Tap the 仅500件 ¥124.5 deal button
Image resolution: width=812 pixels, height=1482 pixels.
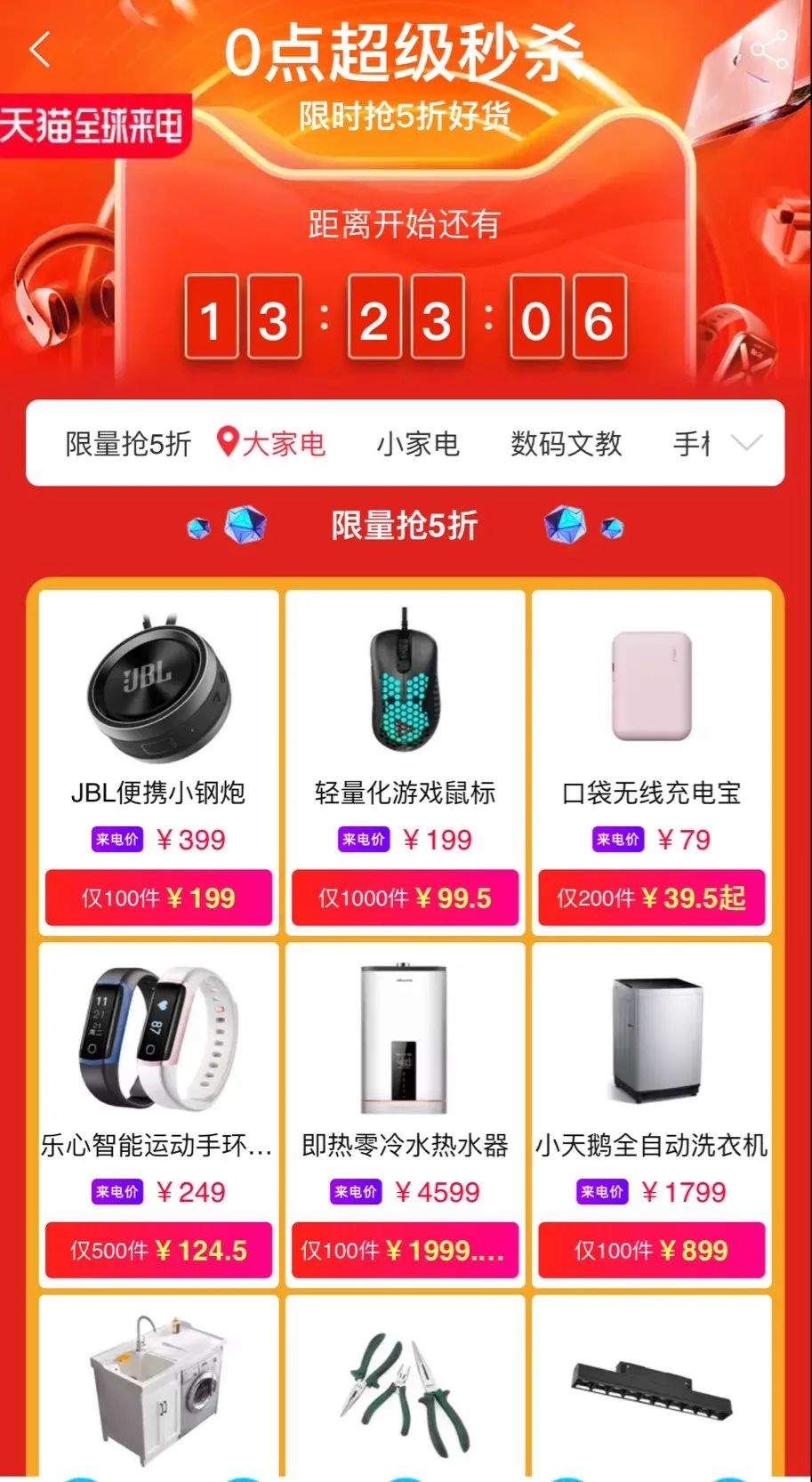[x=158, y=1250]
